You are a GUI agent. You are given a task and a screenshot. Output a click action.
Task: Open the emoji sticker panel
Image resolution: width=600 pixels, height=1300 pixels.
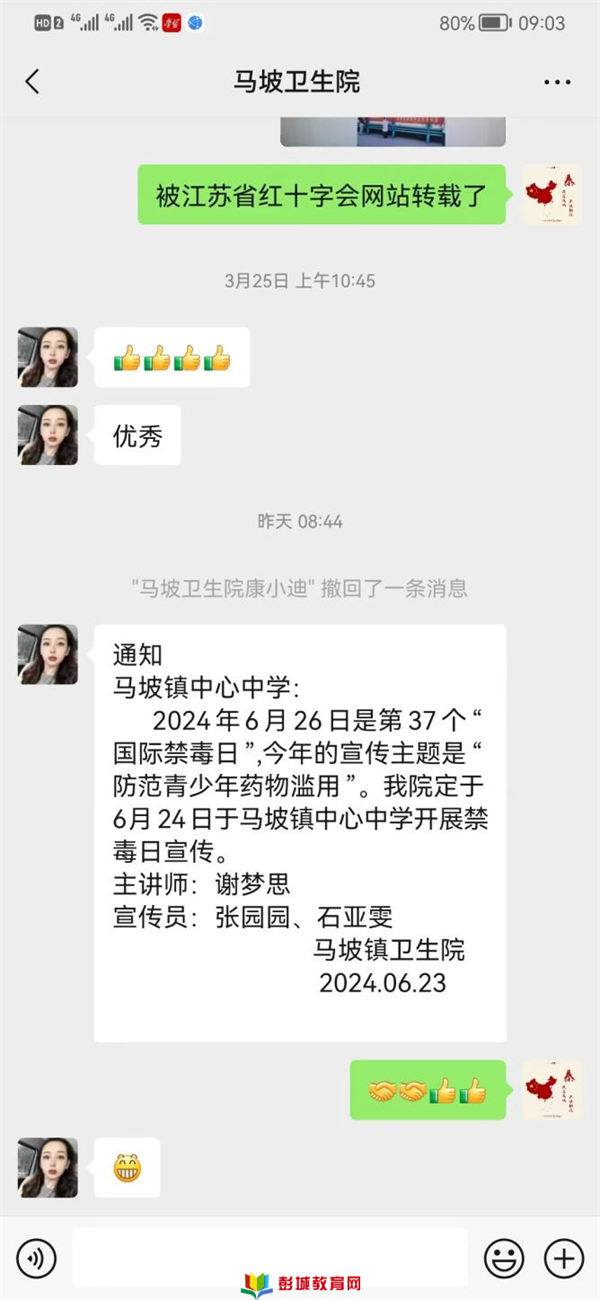[504, 1258]
